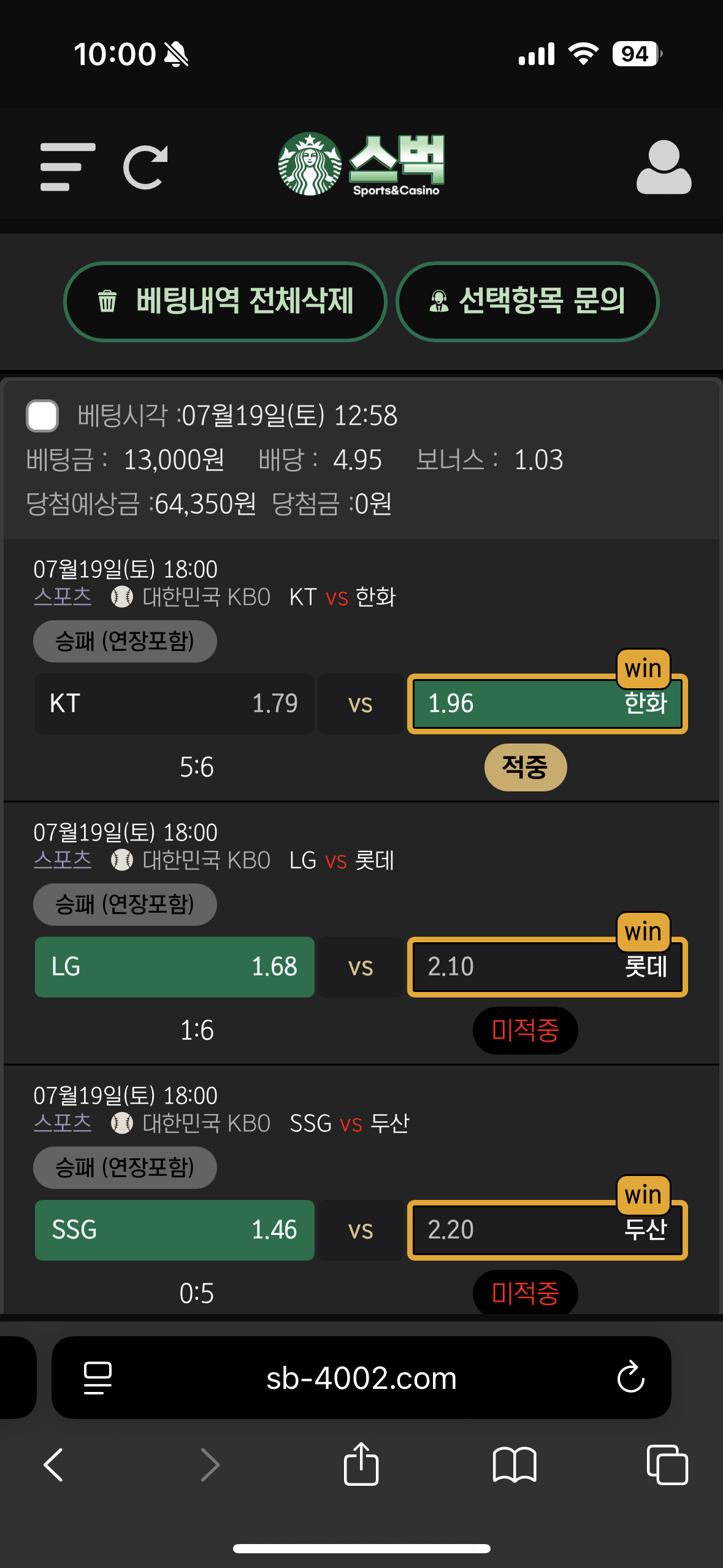Show open Safari tabs
Image resolution: width=723 pixels, height=1568 pixels.
click(x=667, y=1465)
